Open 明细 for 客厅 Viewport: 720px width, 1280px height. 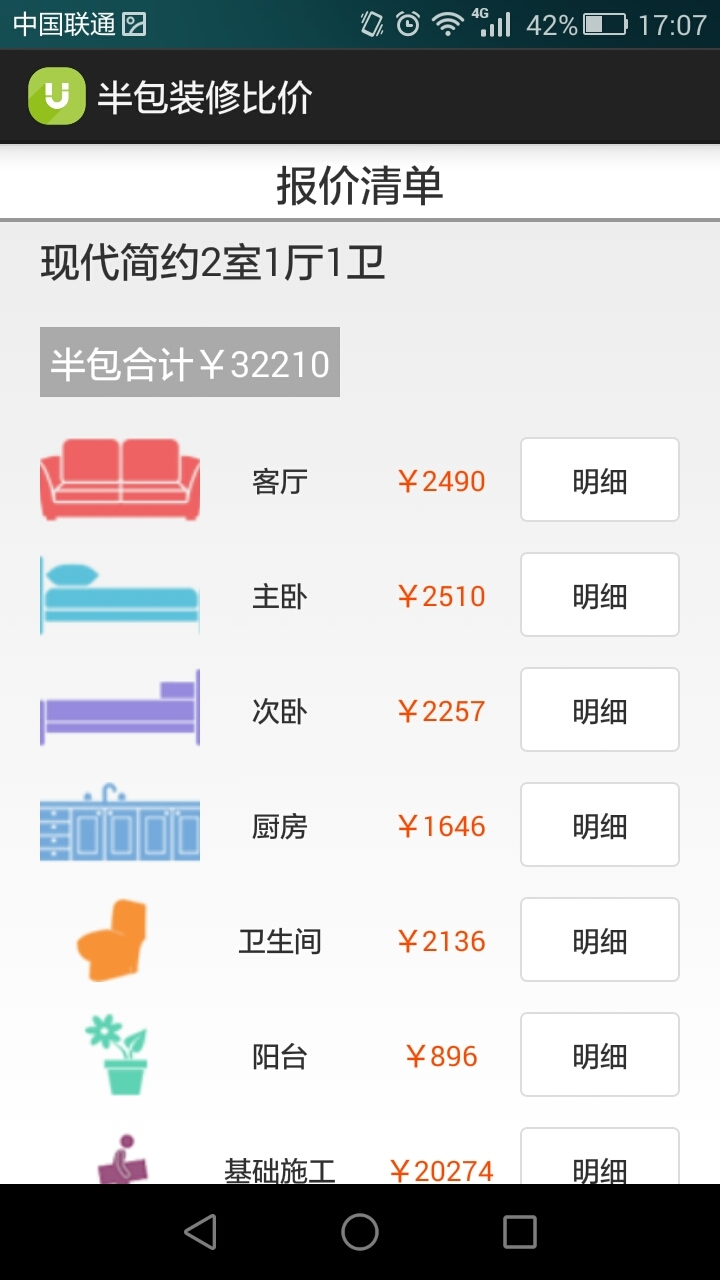[x=599, y=480]
